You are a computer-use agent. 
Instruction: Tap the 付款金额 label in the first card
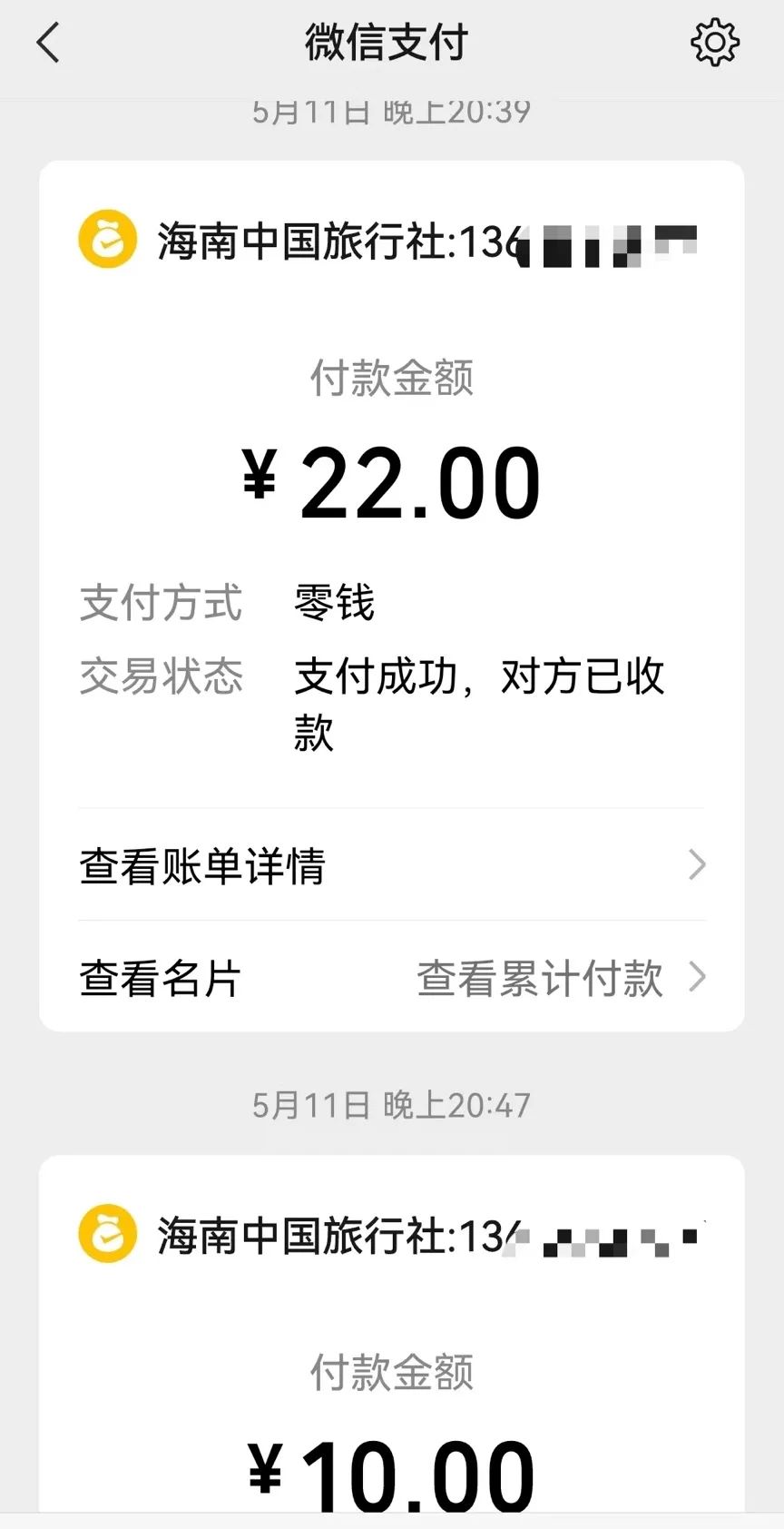pyautogui.click(x=392, y=379)
